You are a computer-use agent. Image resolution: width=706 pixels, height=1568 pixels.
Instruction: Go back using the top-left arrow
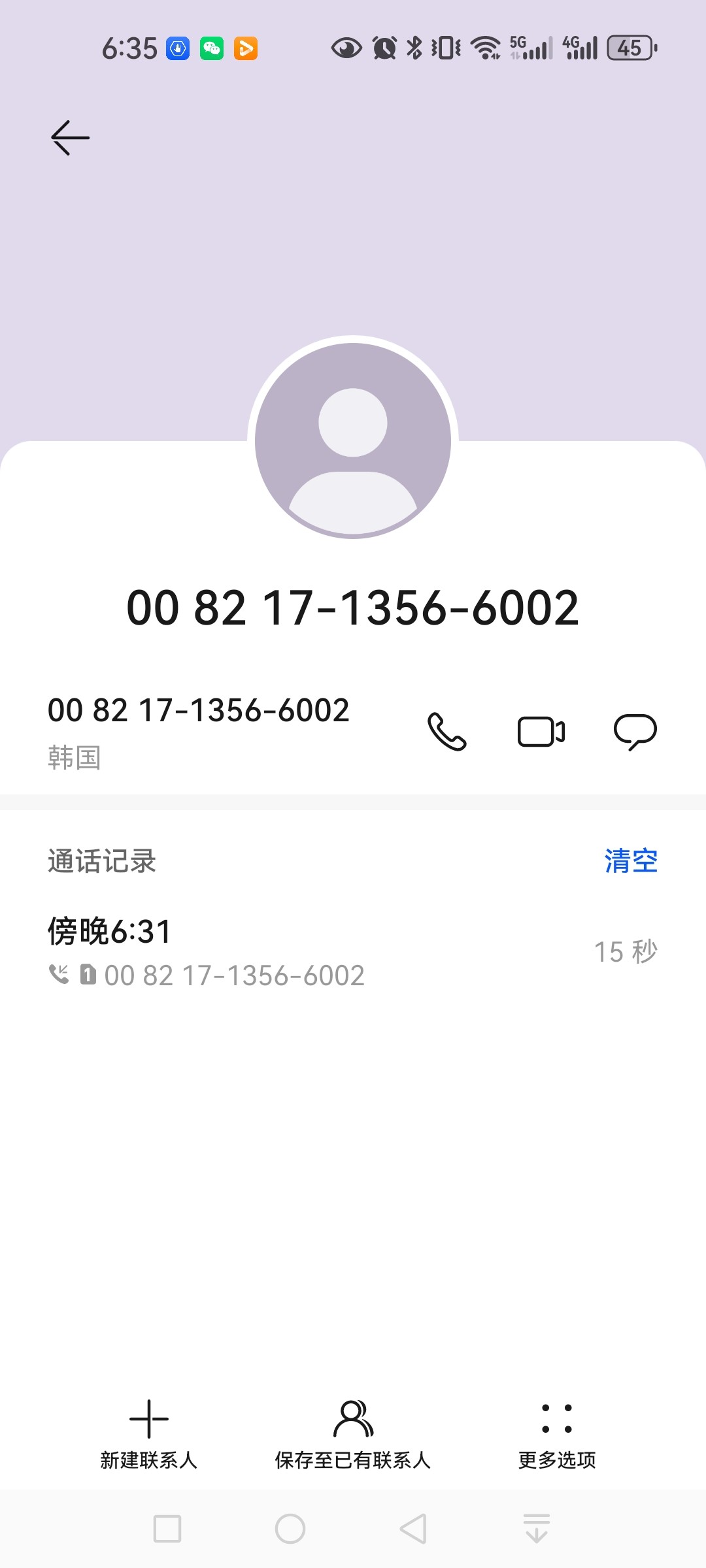point(70,138)
